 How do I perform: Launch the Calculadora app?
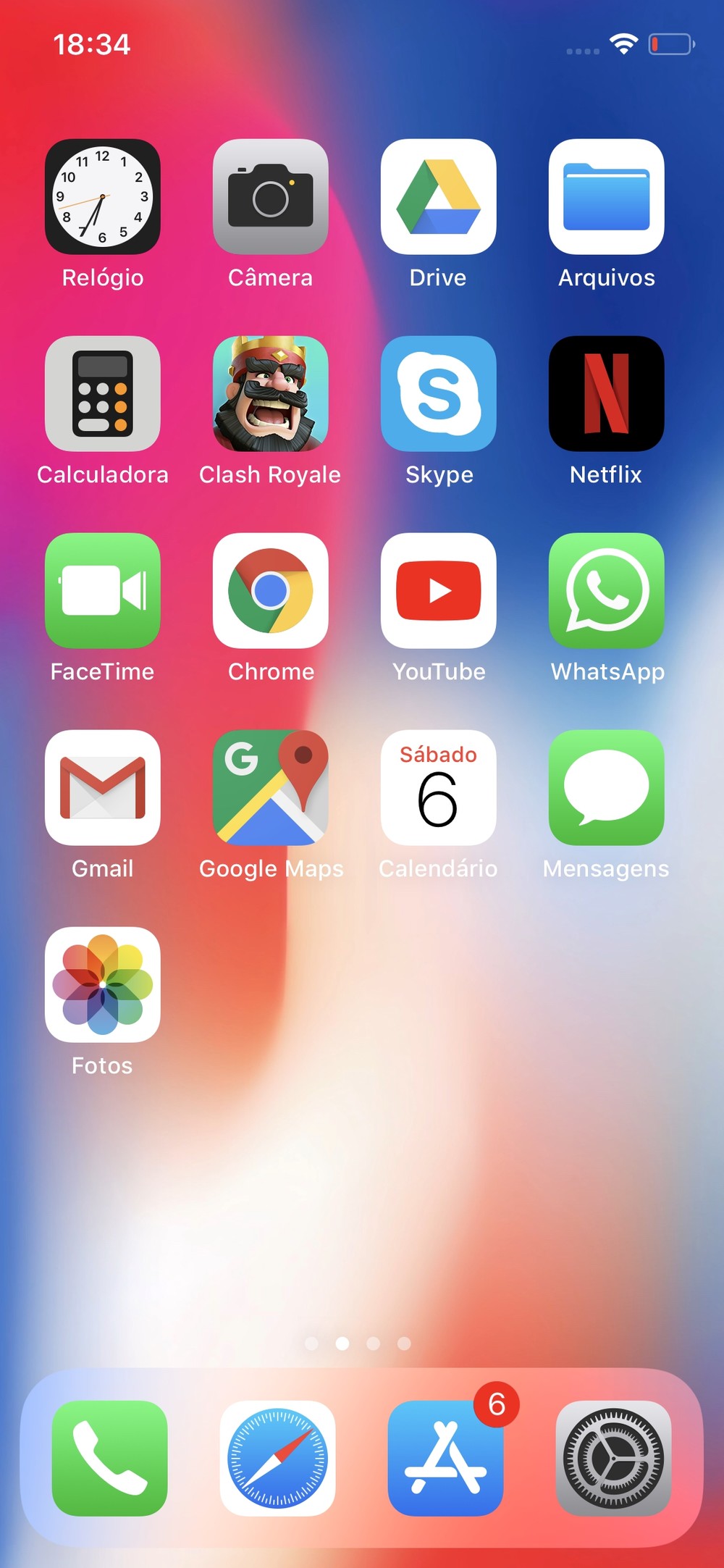tap(103, 394)
